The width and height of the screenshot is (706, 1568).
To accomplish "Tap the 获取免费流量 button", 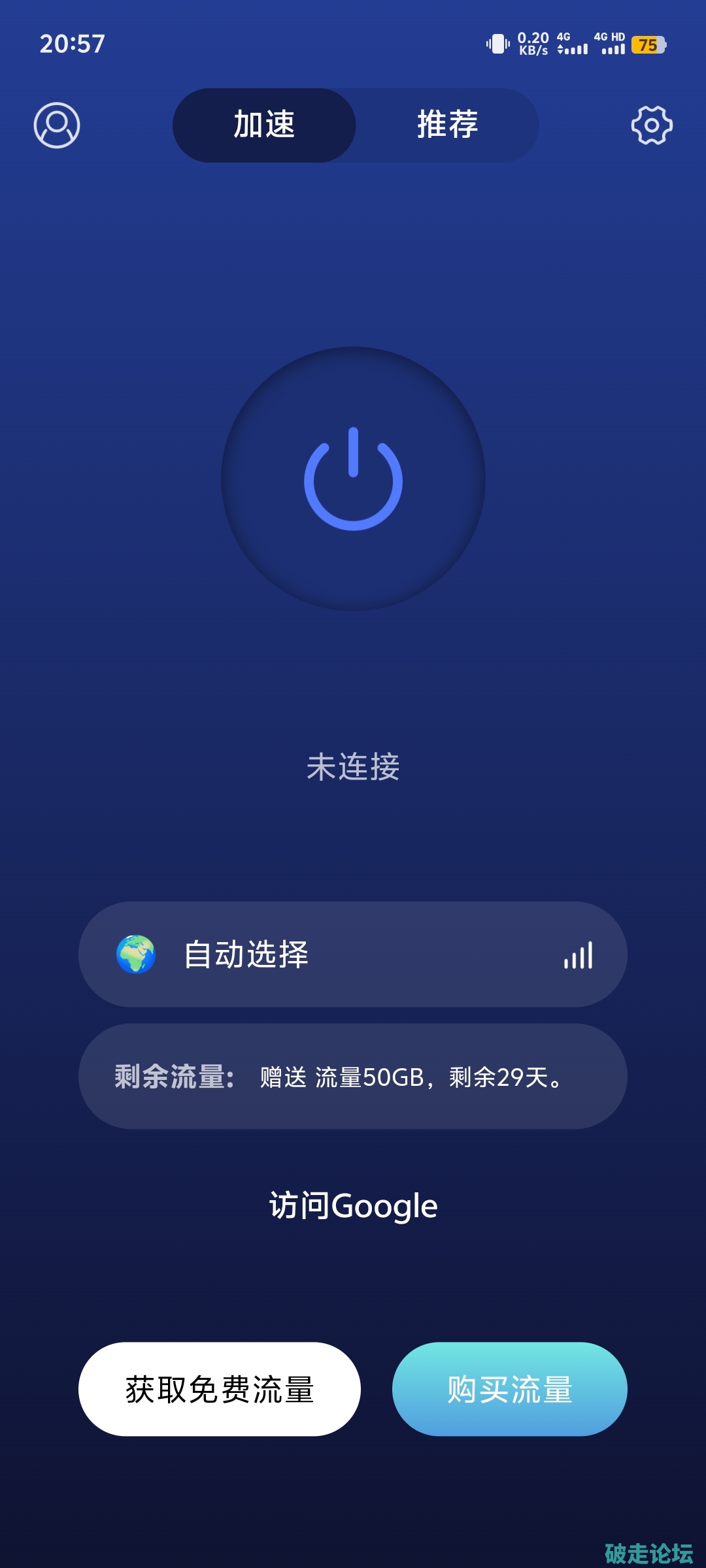I will (220, 1390).
